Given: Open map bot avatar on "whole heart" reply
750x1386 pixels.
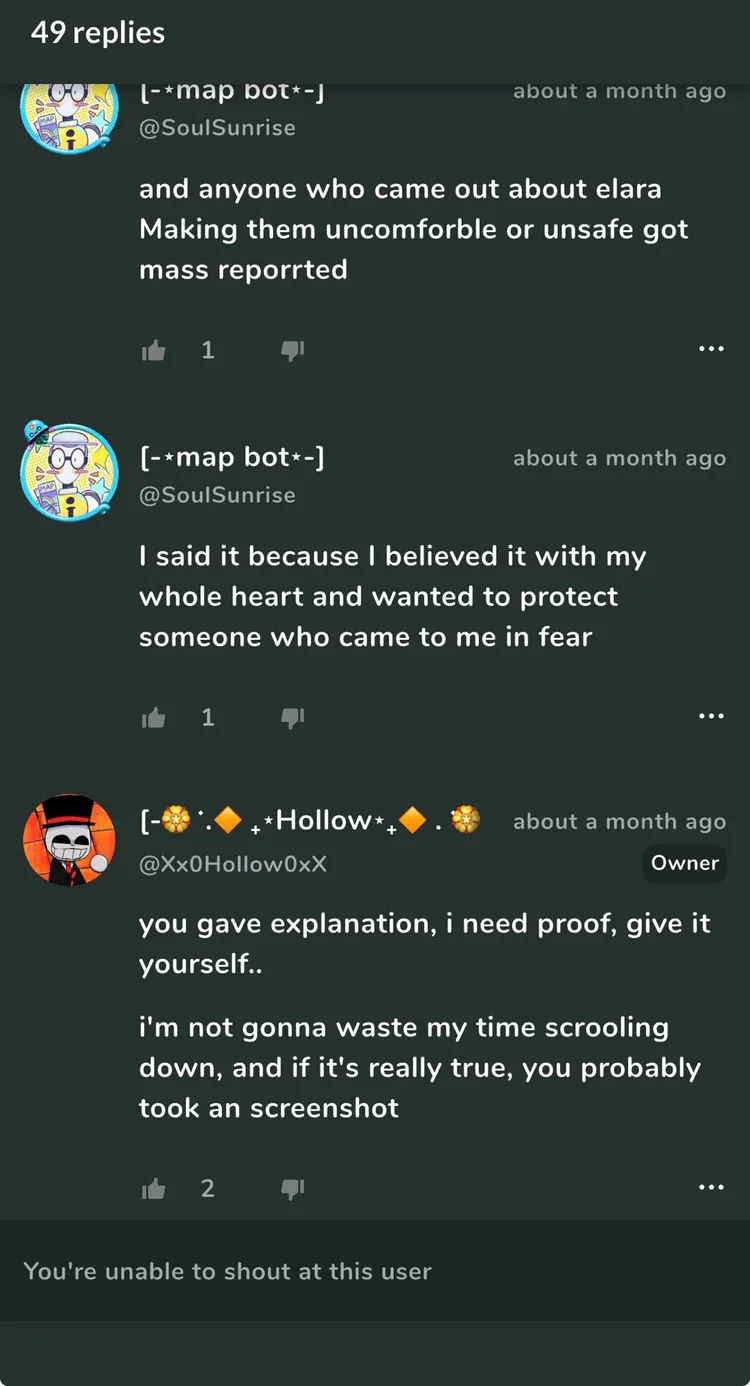Looking at the screenshot, I should point(69,470).
